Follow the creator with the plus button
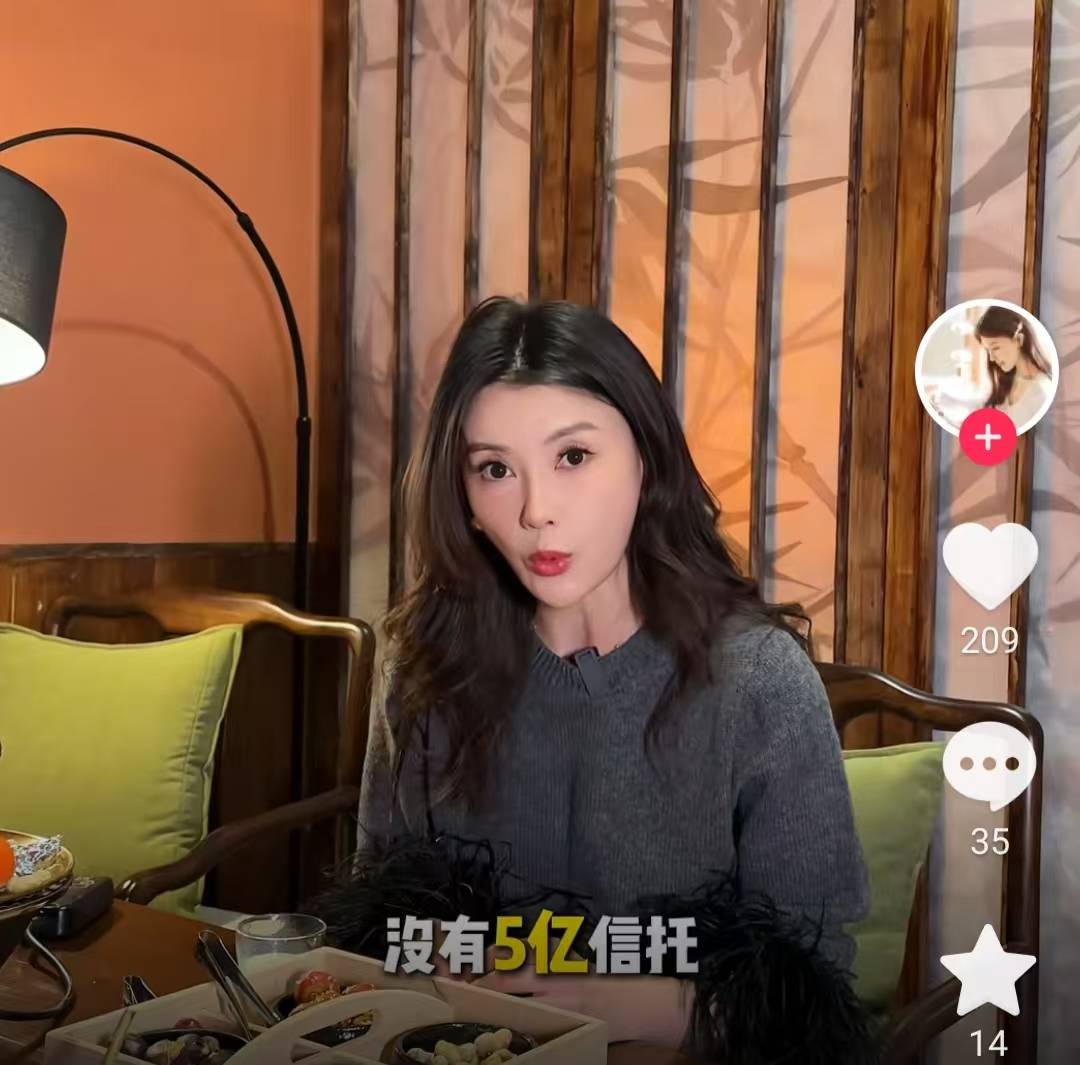1080x1065 pixels. point(987,438)
